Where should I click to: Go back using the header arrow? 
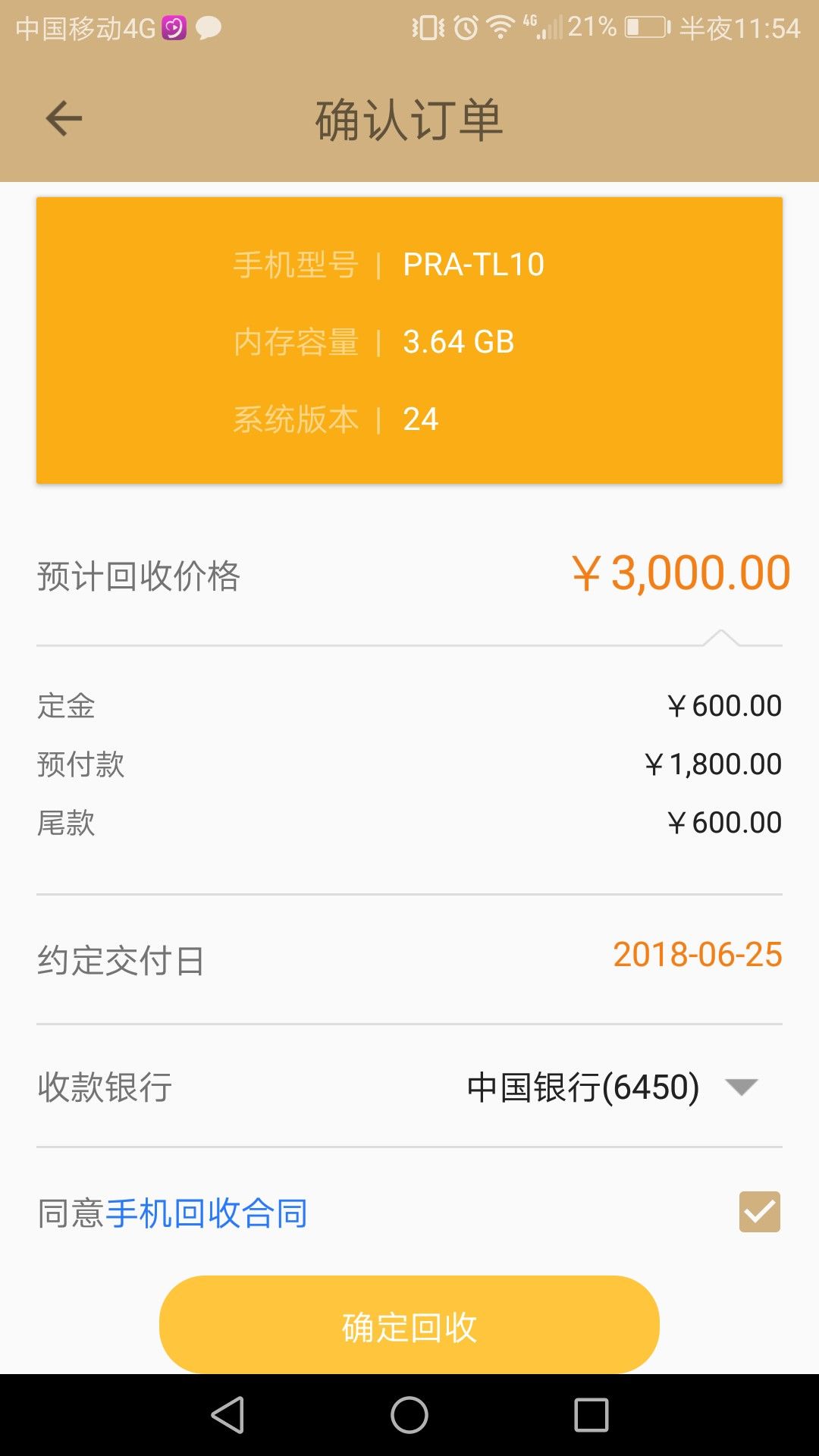pos(64,119)
